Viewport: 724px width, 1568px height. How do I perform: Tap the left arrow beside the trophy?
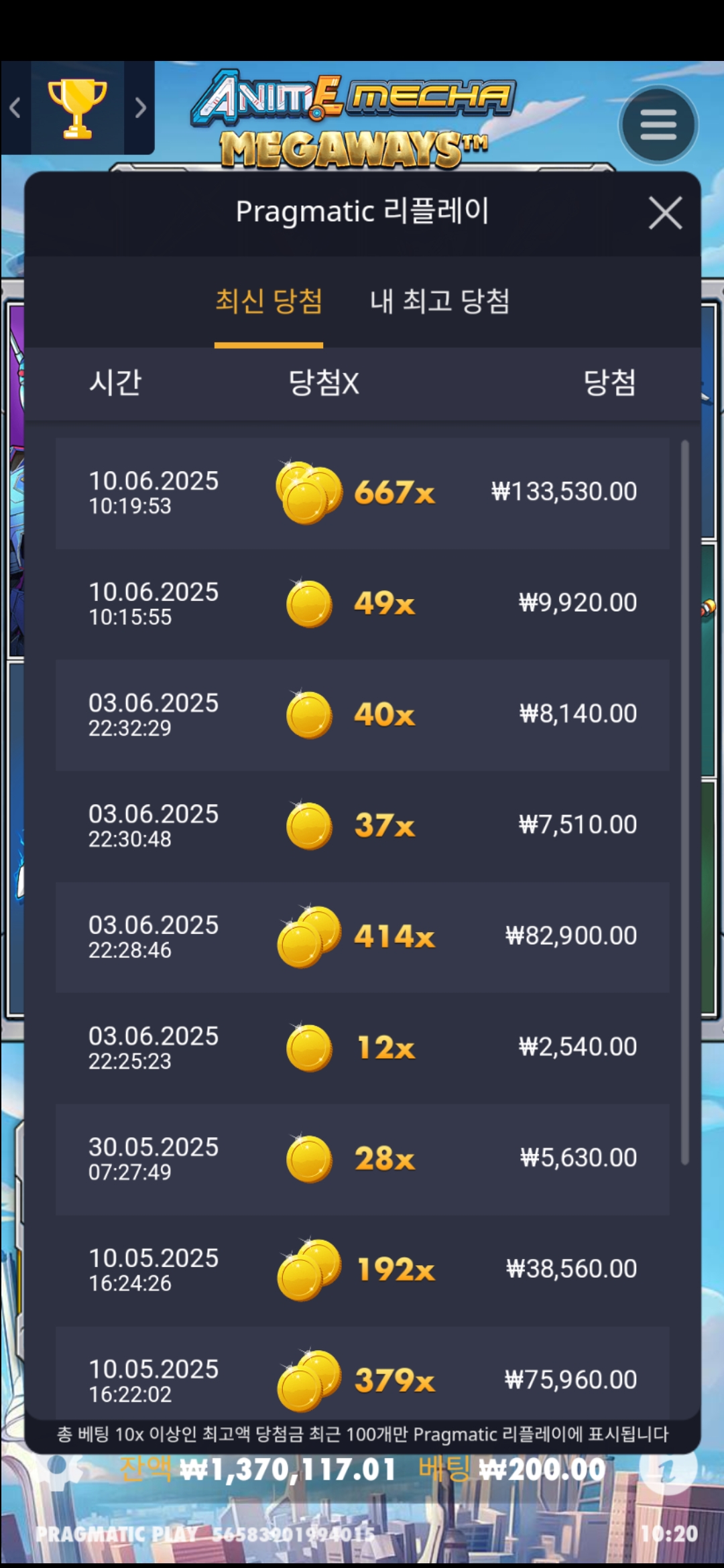pos(15,107)
